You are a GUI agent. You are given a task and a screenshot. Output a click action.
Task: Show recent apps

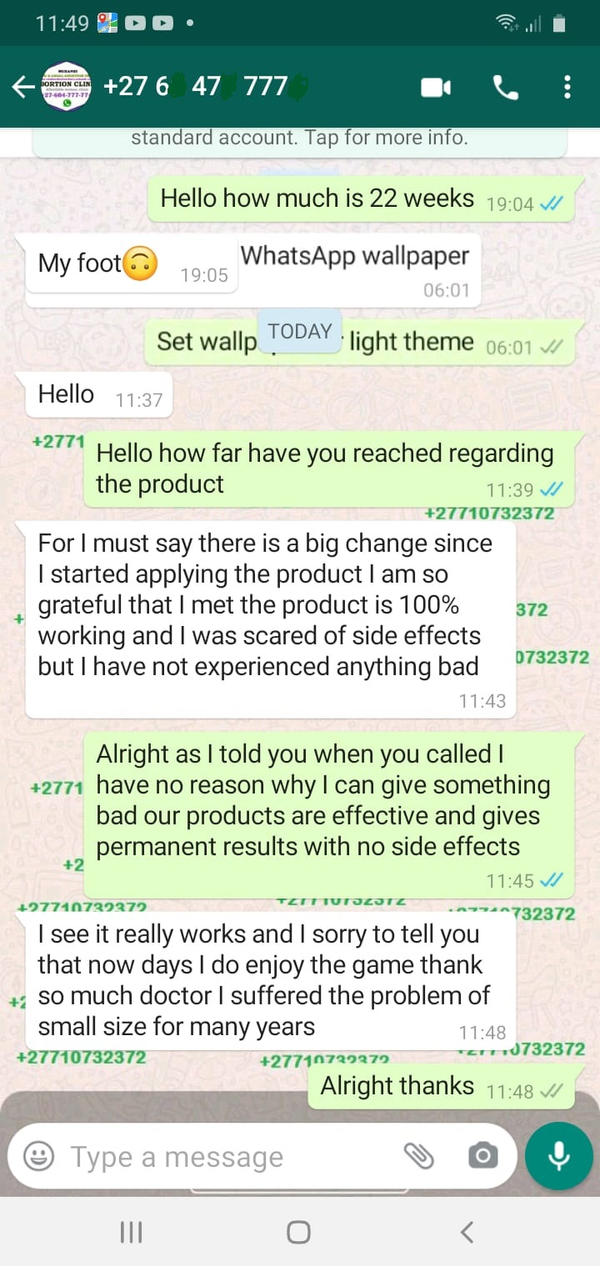pyautogui.click(x=132, y=1232)
